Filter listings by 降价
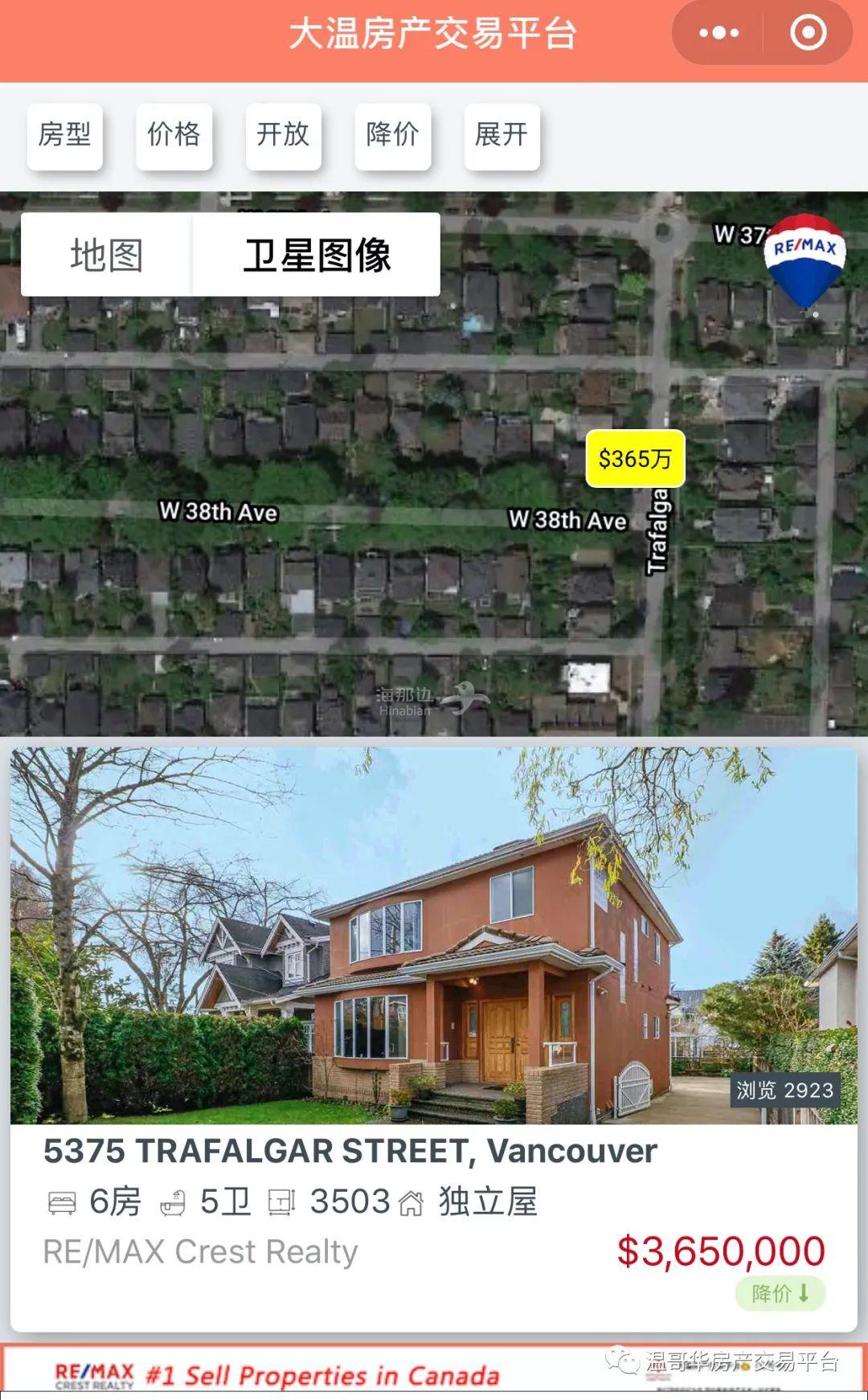The image size is (868, 1400). tap(392, 135)
